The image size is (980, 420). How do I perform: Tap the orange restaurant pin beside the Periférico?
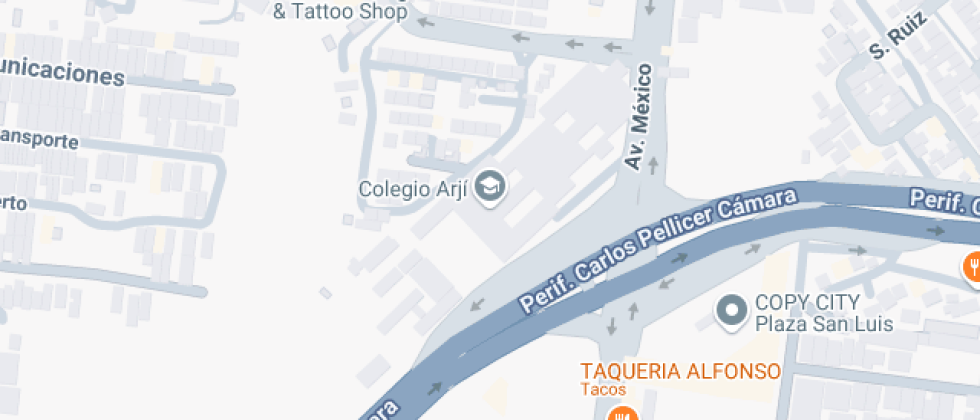pos(971,267)
